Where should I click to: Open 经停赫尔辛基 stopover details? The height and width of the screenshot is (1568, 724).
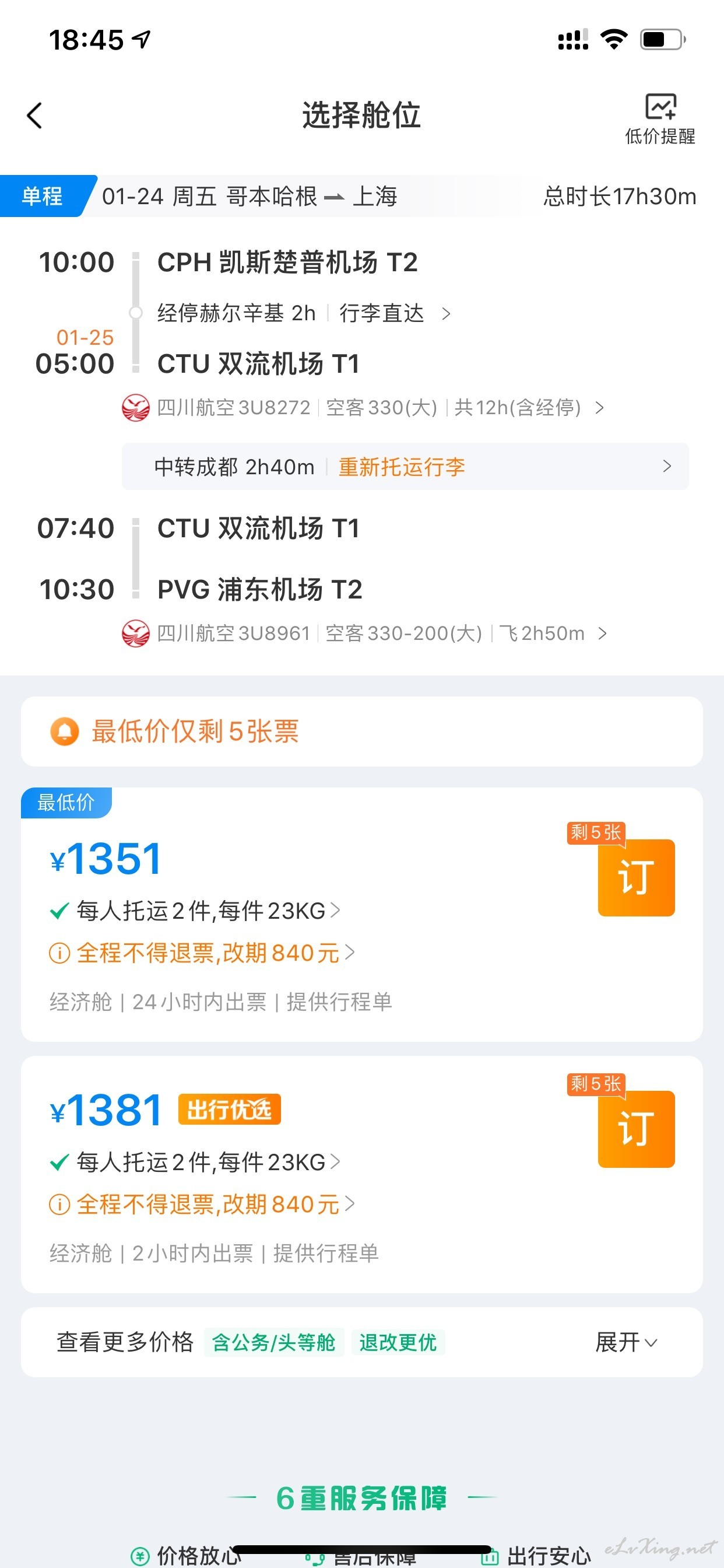click(304, 313)
